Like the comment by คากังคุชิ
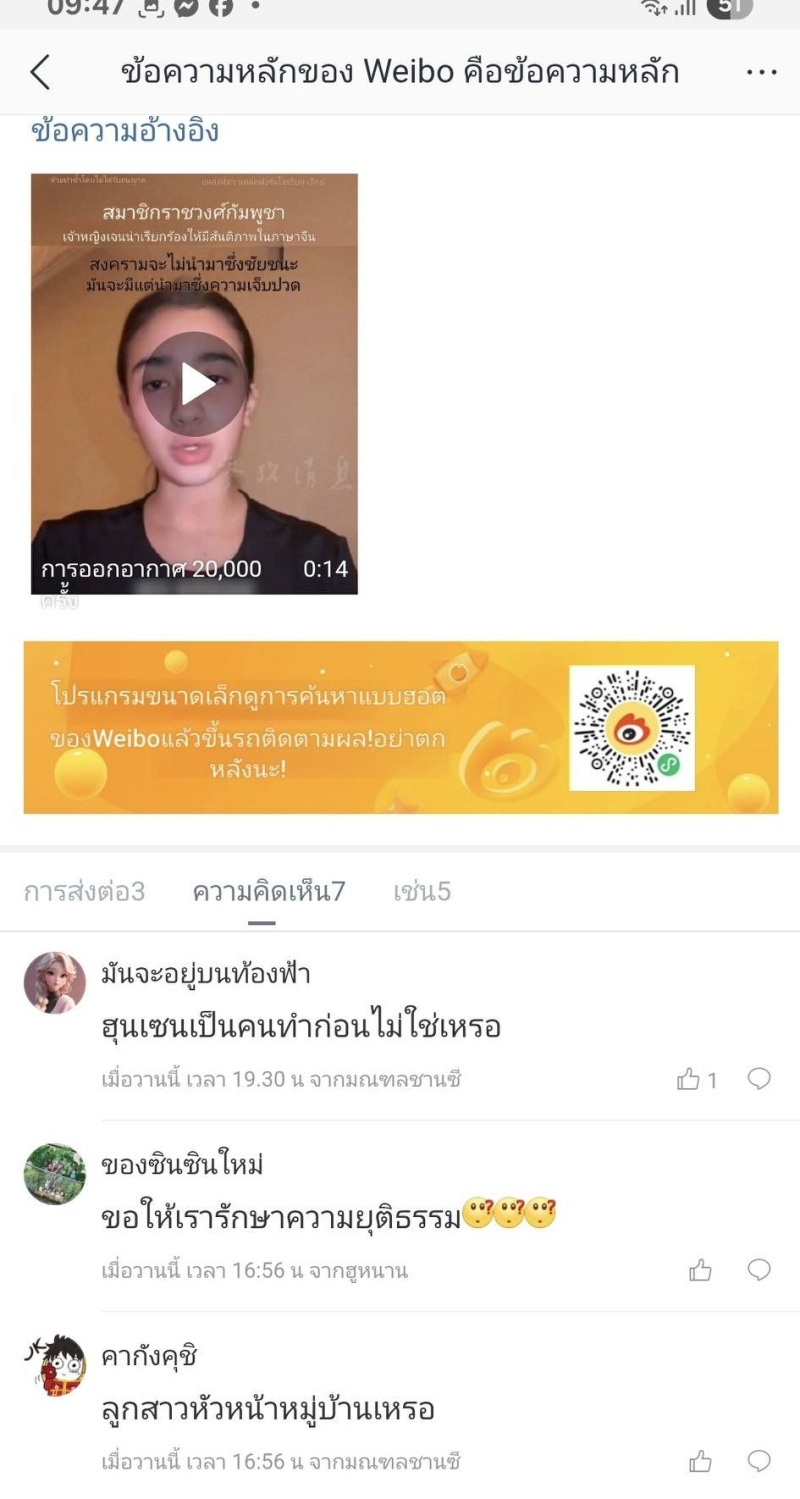Viewport: 800px width, 1499px height. 700,1463
